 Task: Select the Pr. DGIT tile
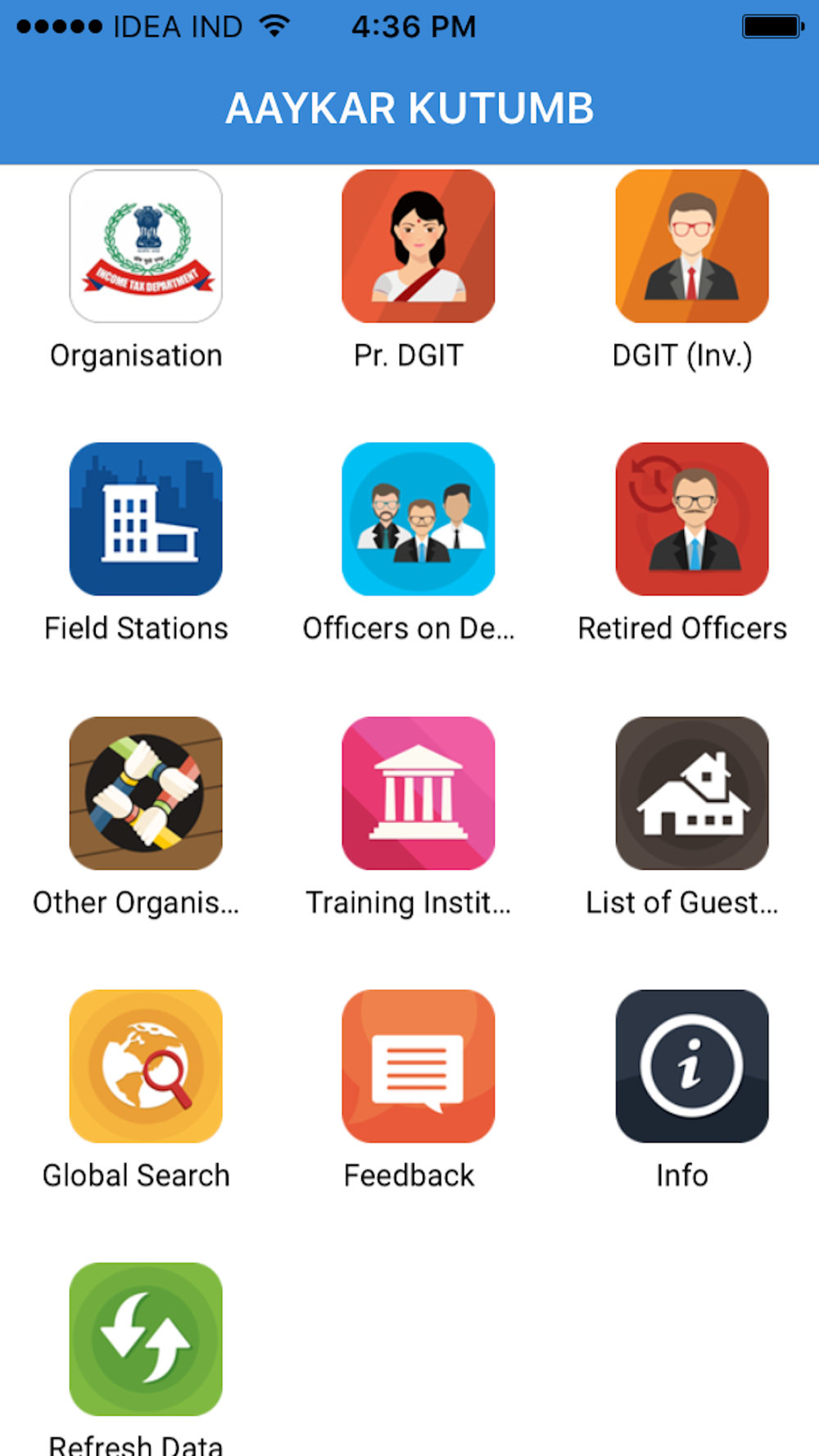[419, 246]
